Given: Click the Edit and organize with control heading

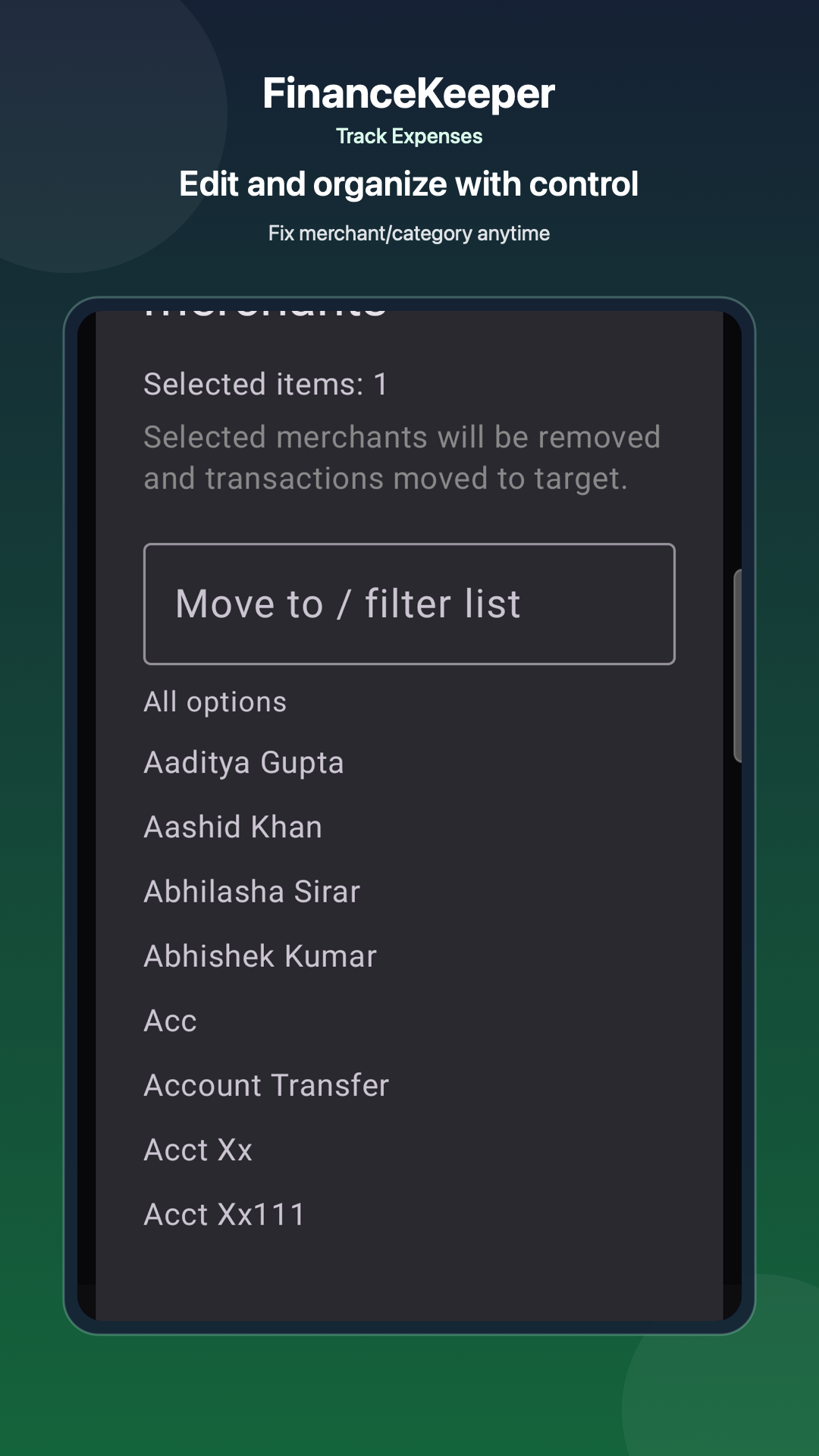Looking at the screenshot, I should coord(409,184).
